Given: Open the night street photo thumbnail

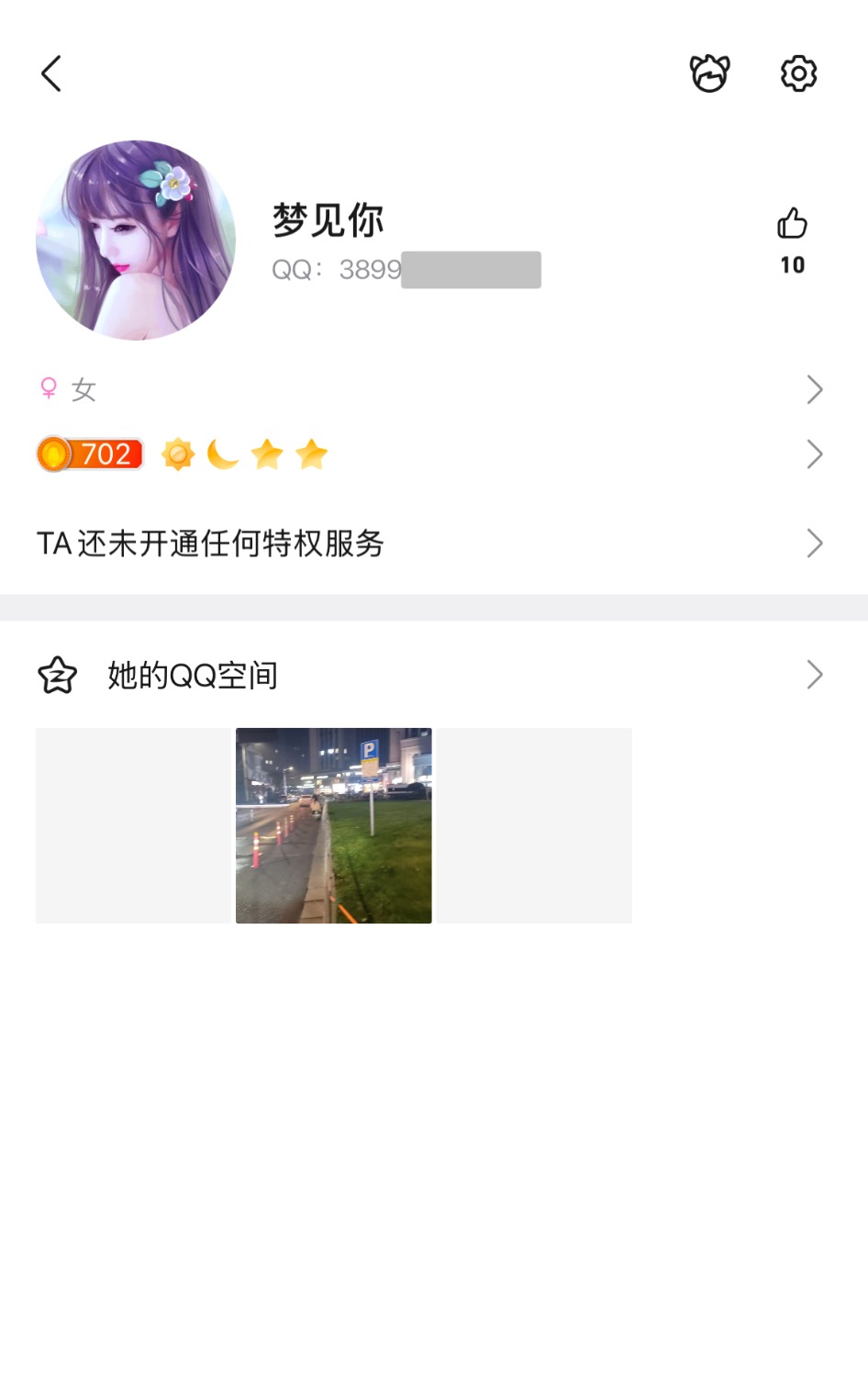Looking at the screenshot, I should pos(334,826).
